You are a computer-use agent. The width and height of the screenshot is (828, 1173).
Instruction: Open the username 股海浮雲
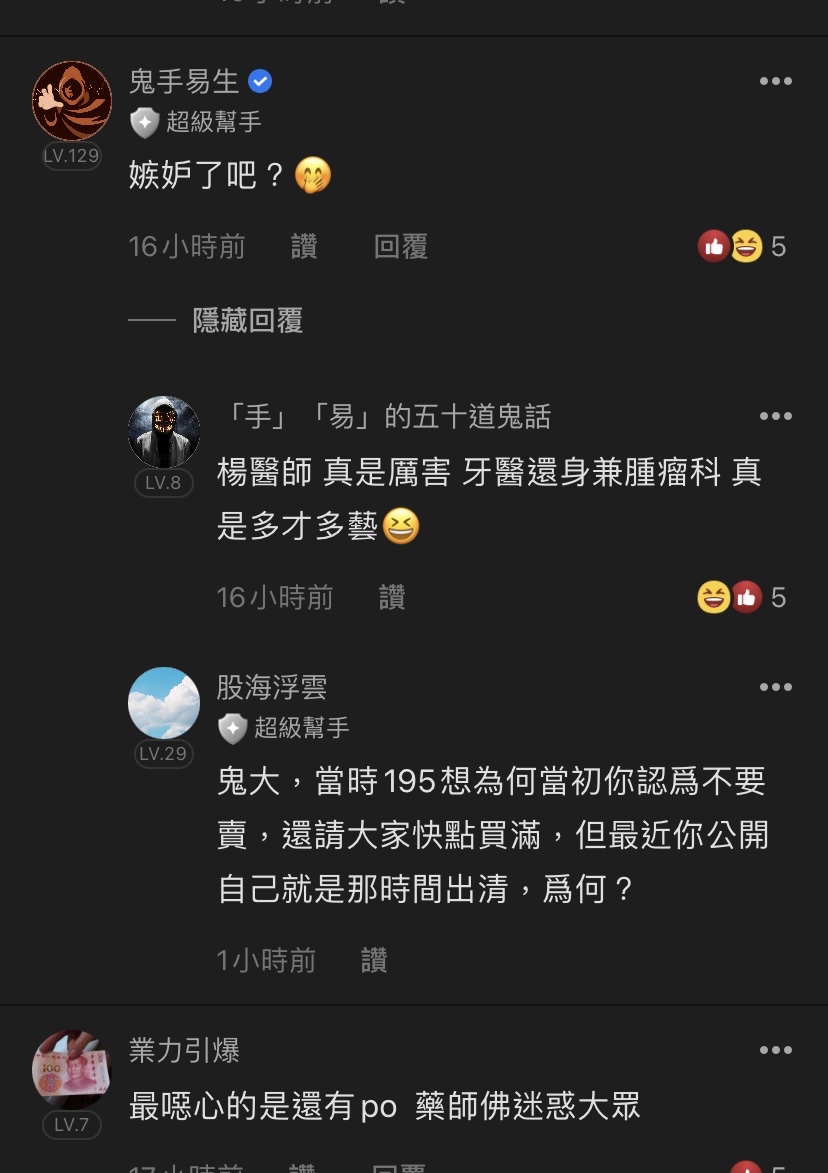(271, 687)
